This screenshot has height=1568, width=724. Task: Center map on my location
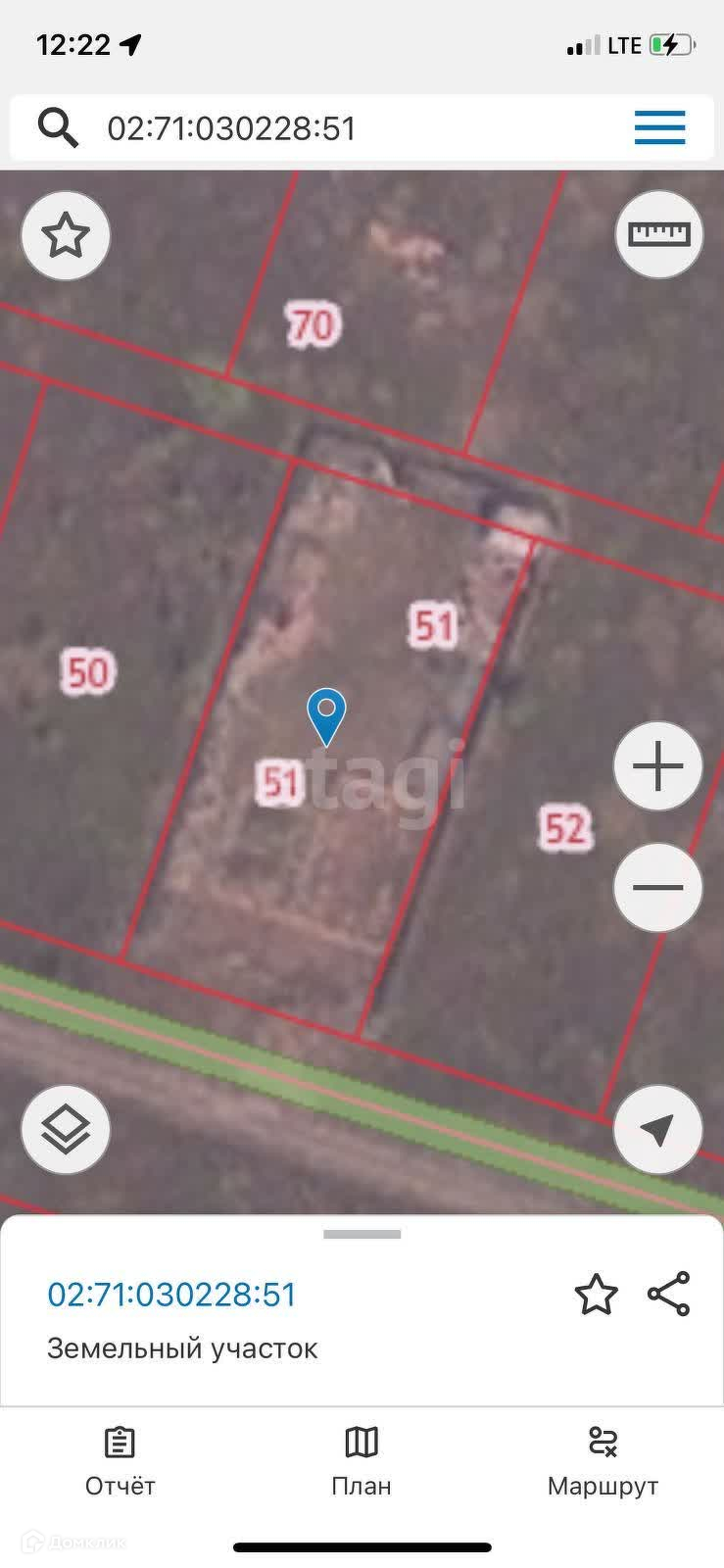(658, 1130)
